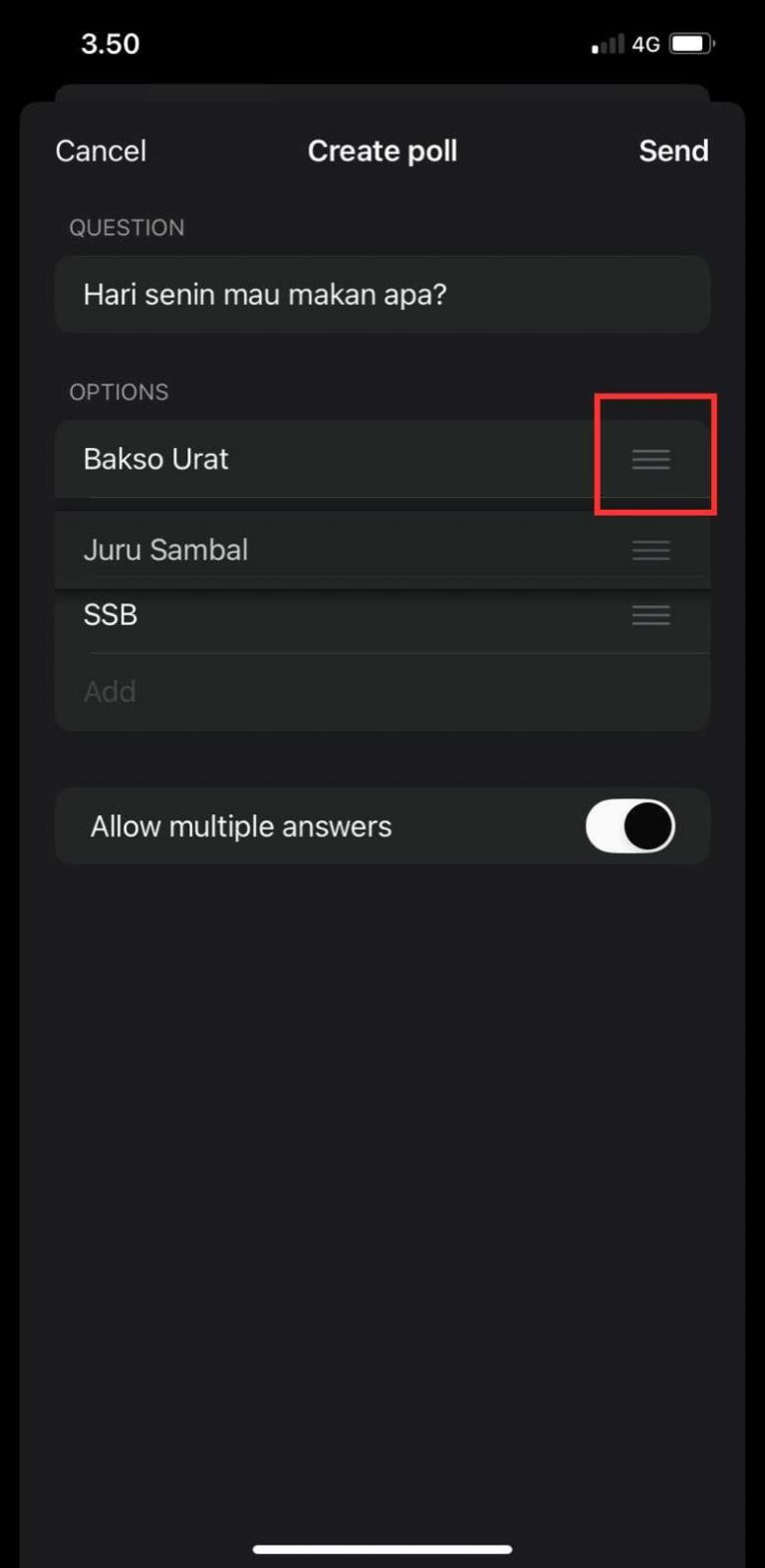Cancel creating the poll
Screen dimensions: 765x1568
tap(101, 150)
